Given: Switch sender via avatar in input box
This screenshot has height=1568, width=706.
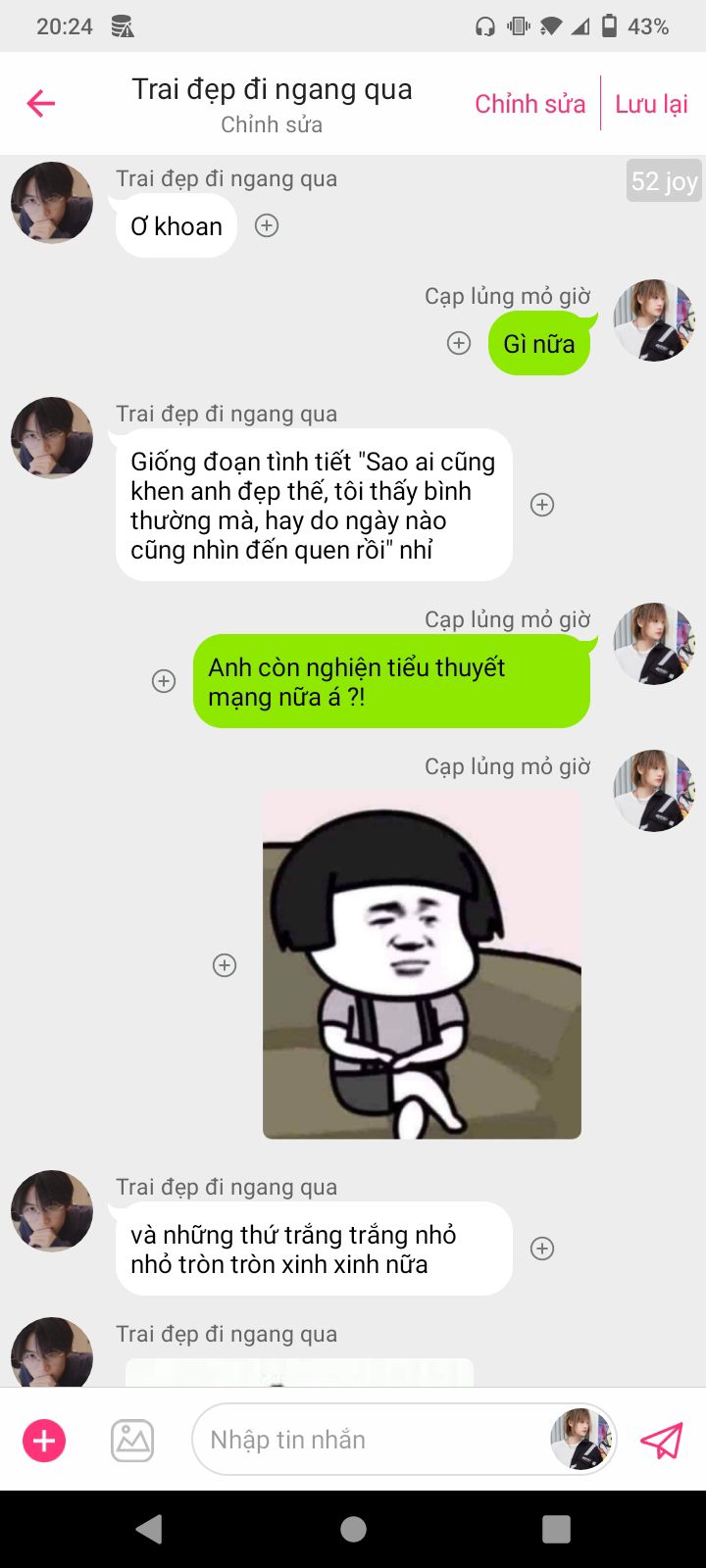Looking at the screenshot, I should coord(581,1440).
